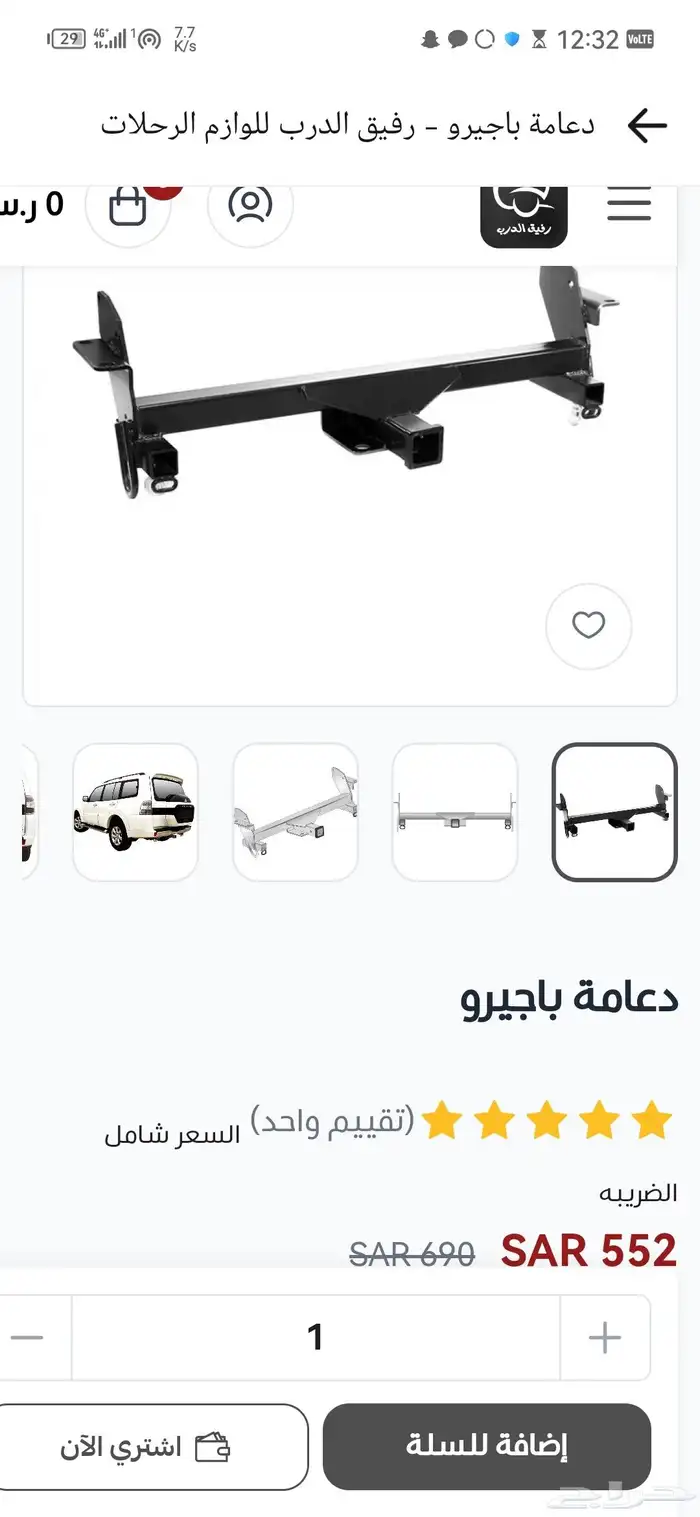Open the shopping cart bag
The height and width of the screenshot is (1517, 700).
pyautogui.click(x=128, y=207)
